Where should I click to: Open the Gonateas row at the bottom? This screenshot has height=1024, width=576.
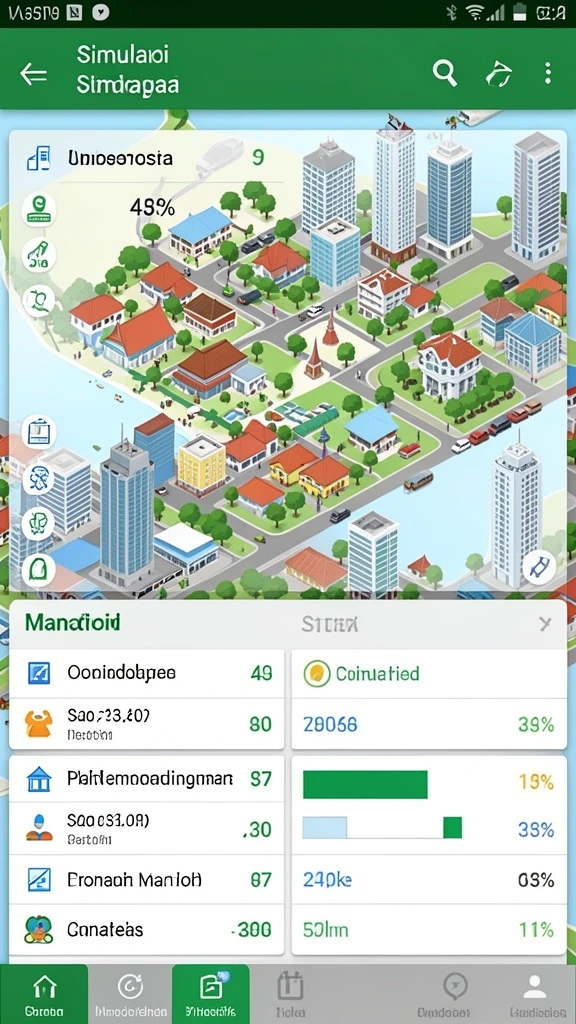(147, 929)
